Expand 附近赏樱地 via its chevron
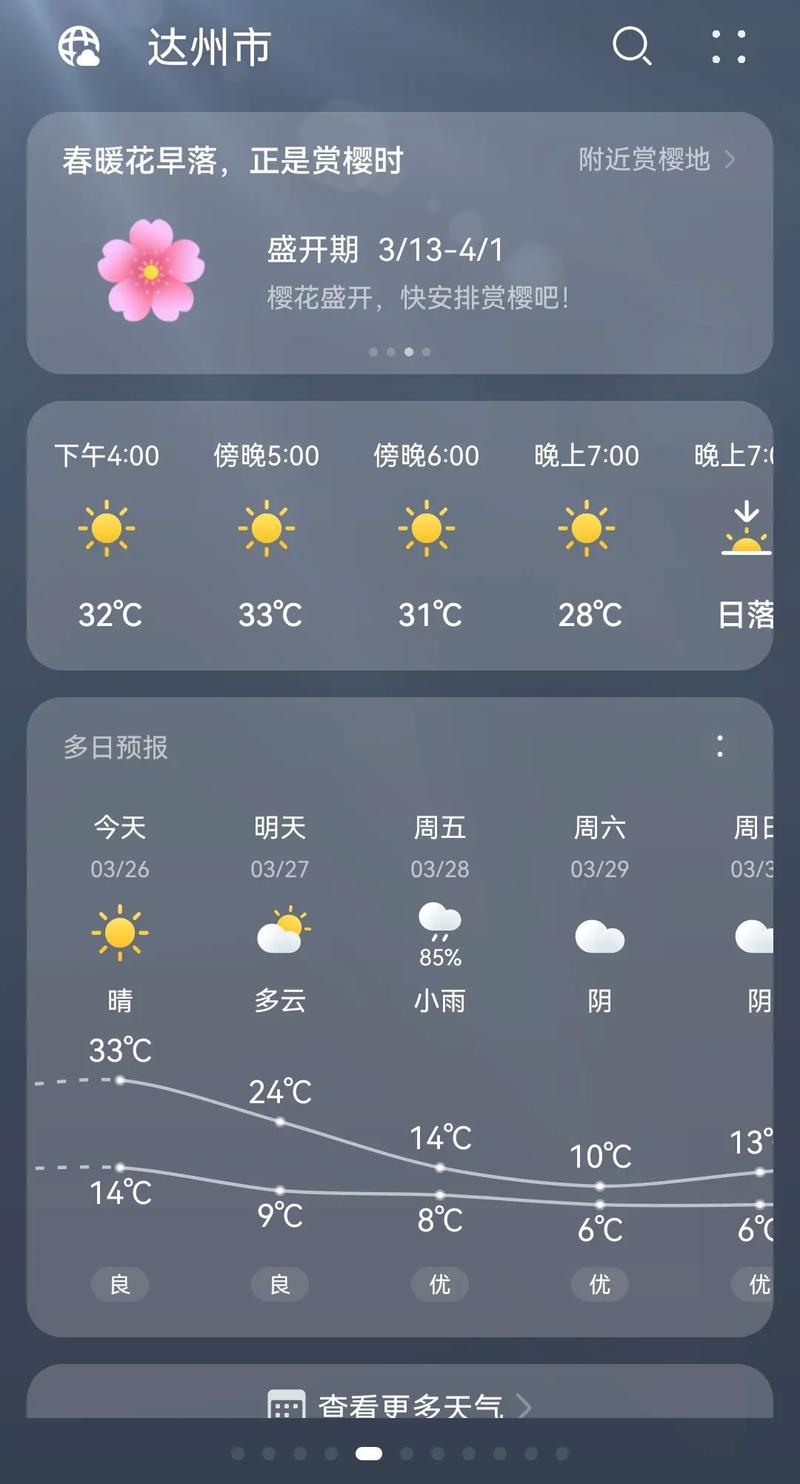Viewport: 800px width, 1484px height. pyautogui.click(x=730, y=160)
